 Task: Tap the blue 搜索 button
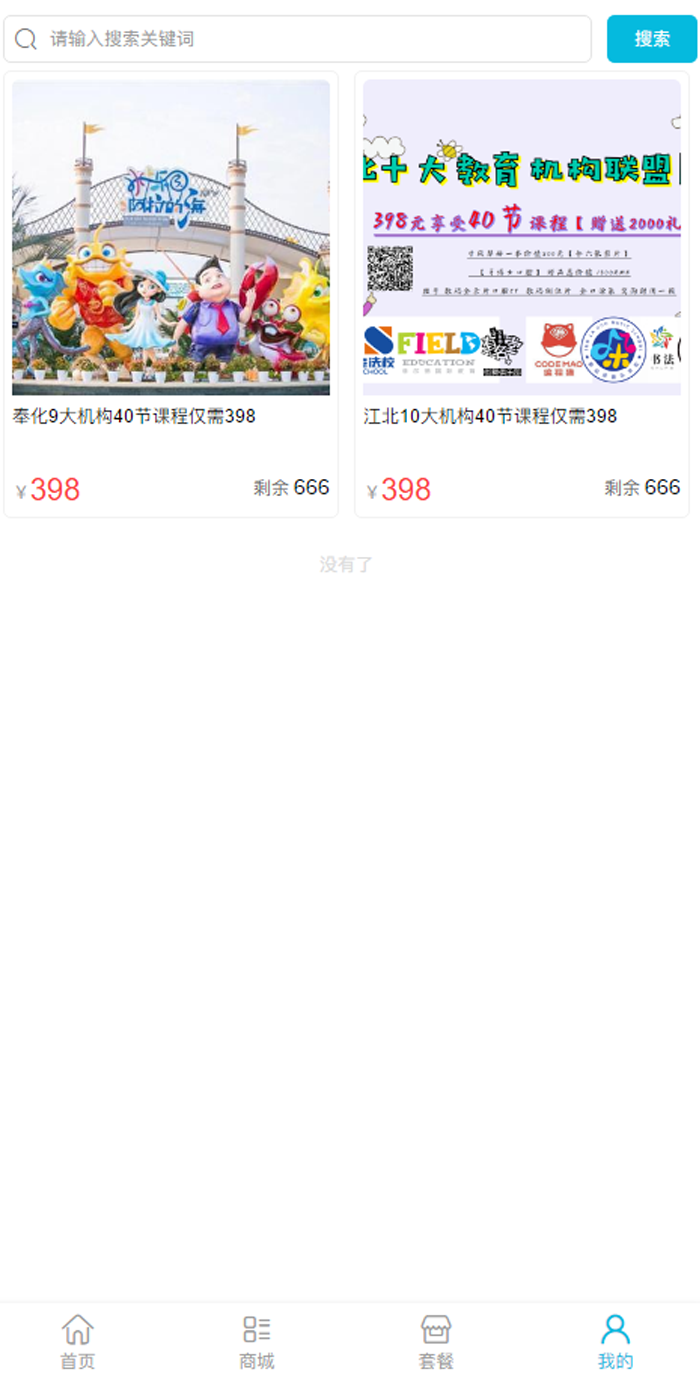651,39
